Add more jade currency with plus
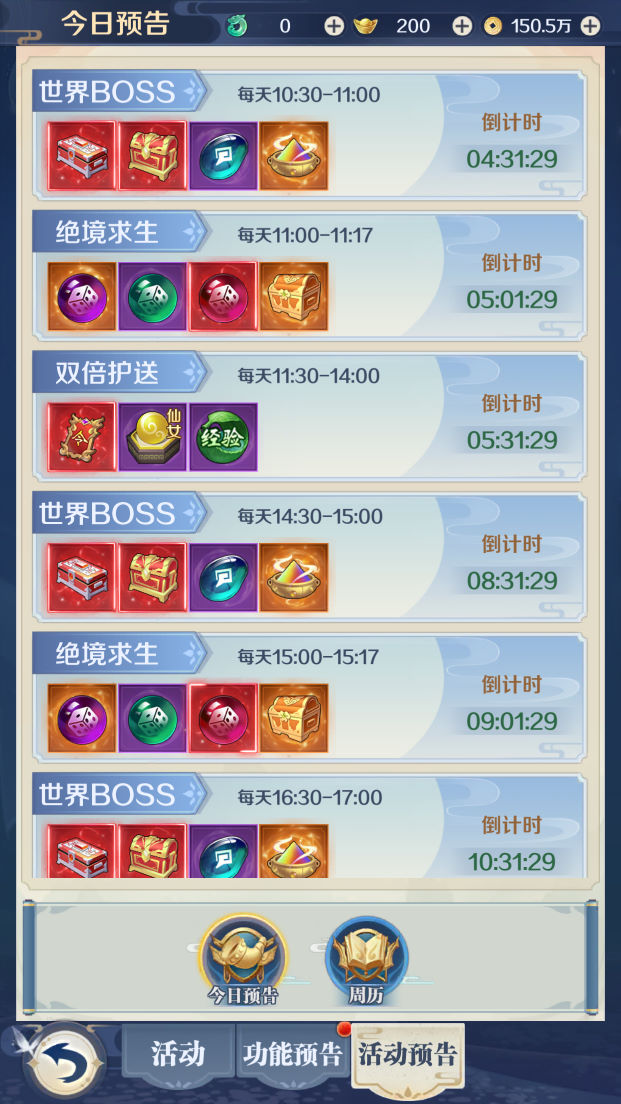 [x=334, y=26]
